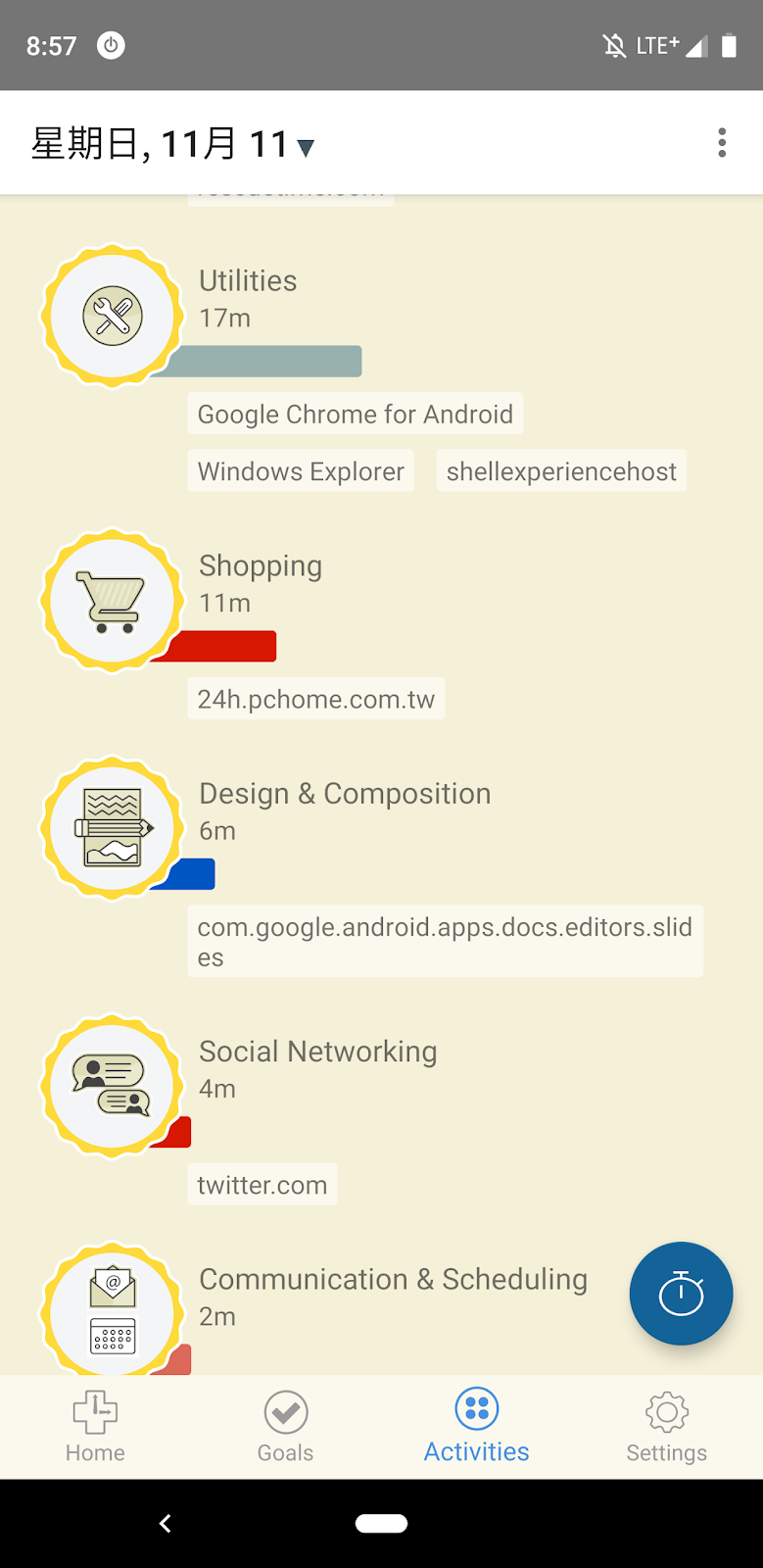Tap the floating stopwatch timer button
This screenshot has width=763, height=1568.
(681, 1294)
